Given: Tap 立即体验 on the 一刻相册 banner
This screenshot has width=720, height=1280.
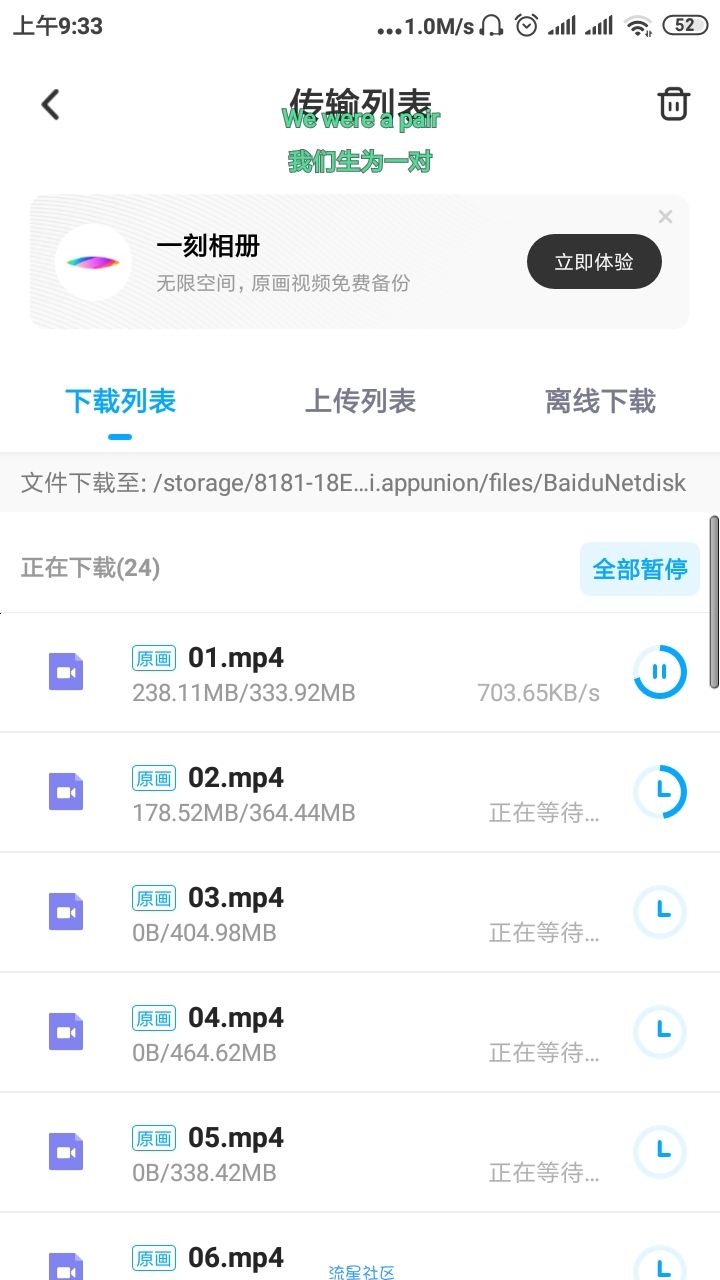Looking at the screenshot, I should pyautogui.click(x=594, y=262).
